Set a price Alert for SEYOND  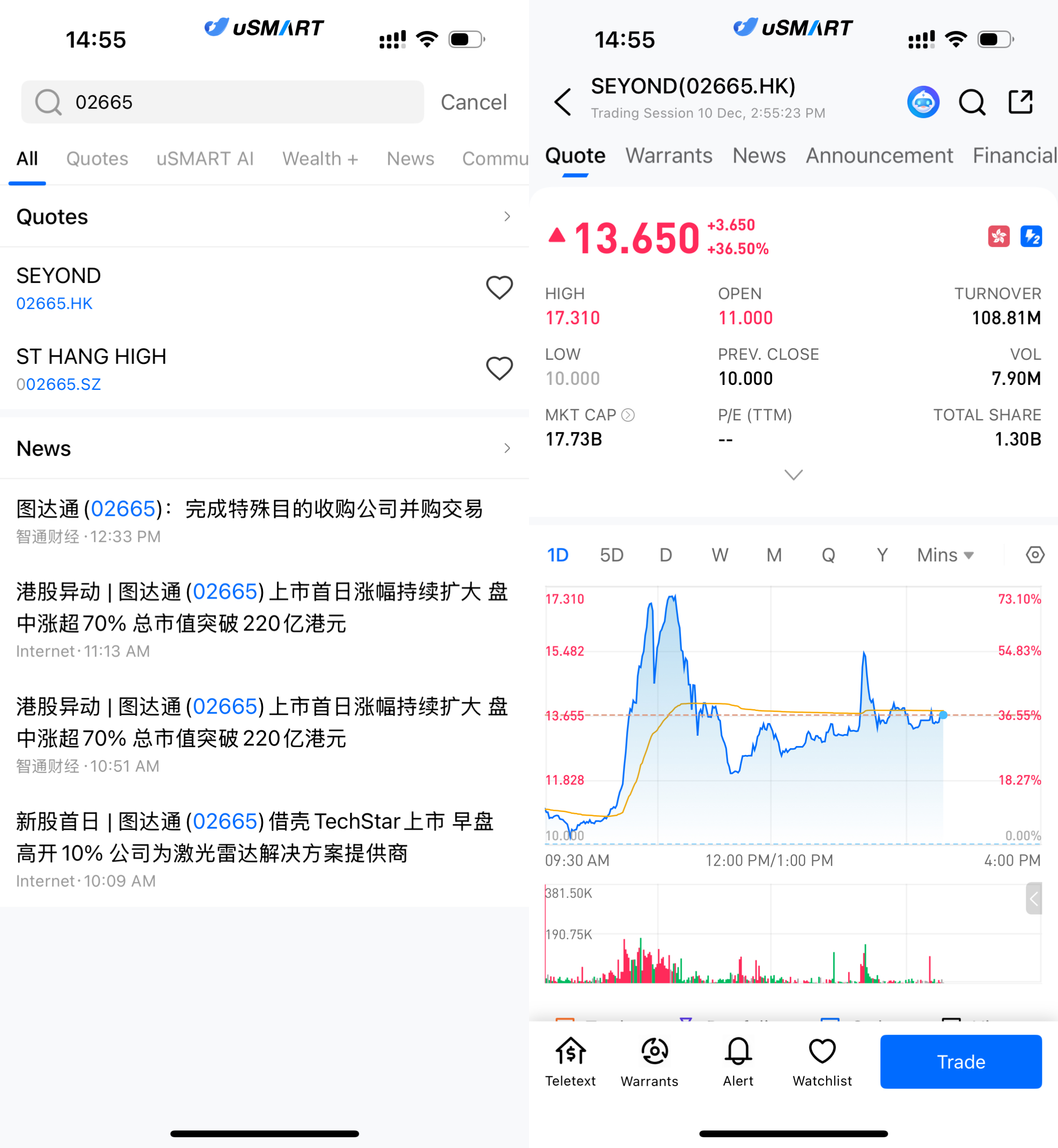click(x=738, y=1061)
